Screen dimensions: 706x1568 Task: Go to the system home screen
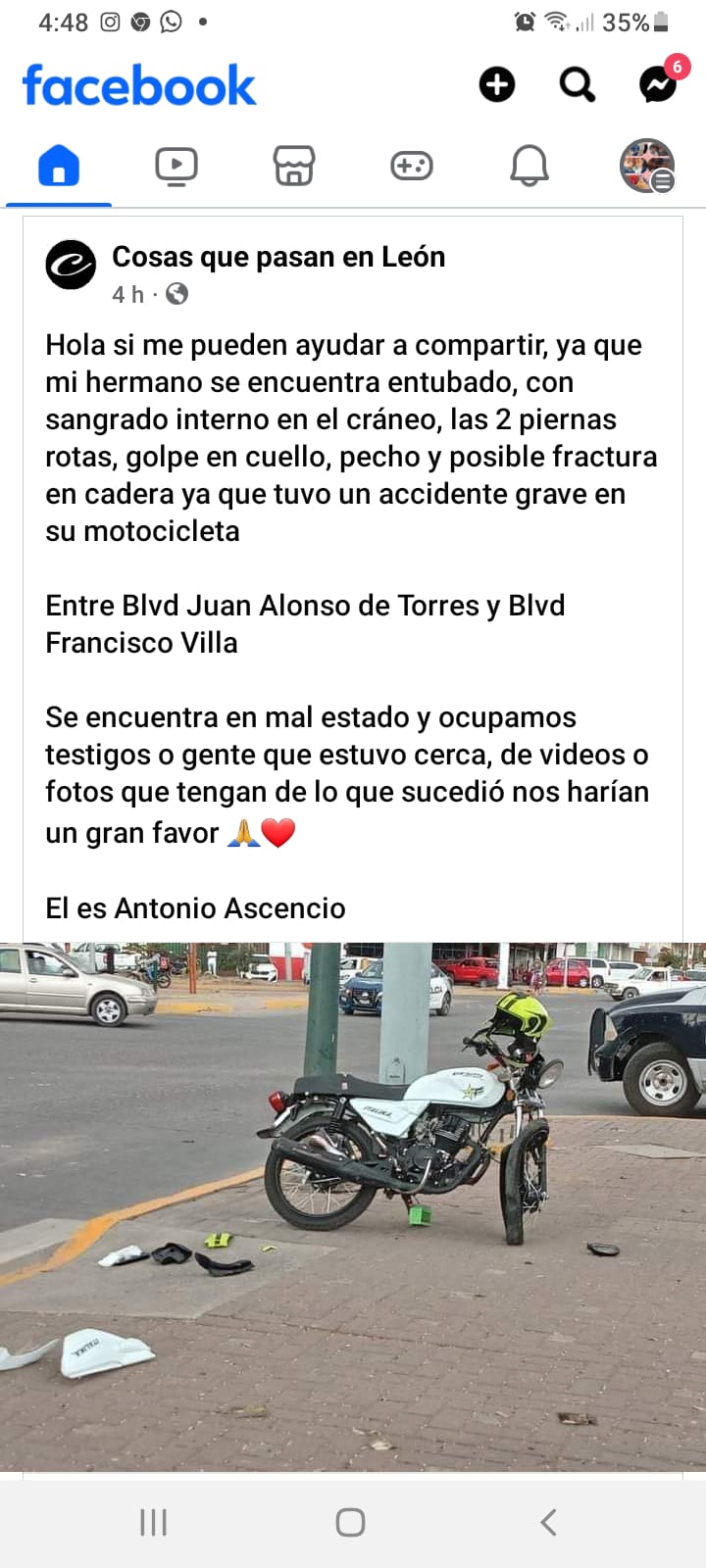tap(350, 1522)
